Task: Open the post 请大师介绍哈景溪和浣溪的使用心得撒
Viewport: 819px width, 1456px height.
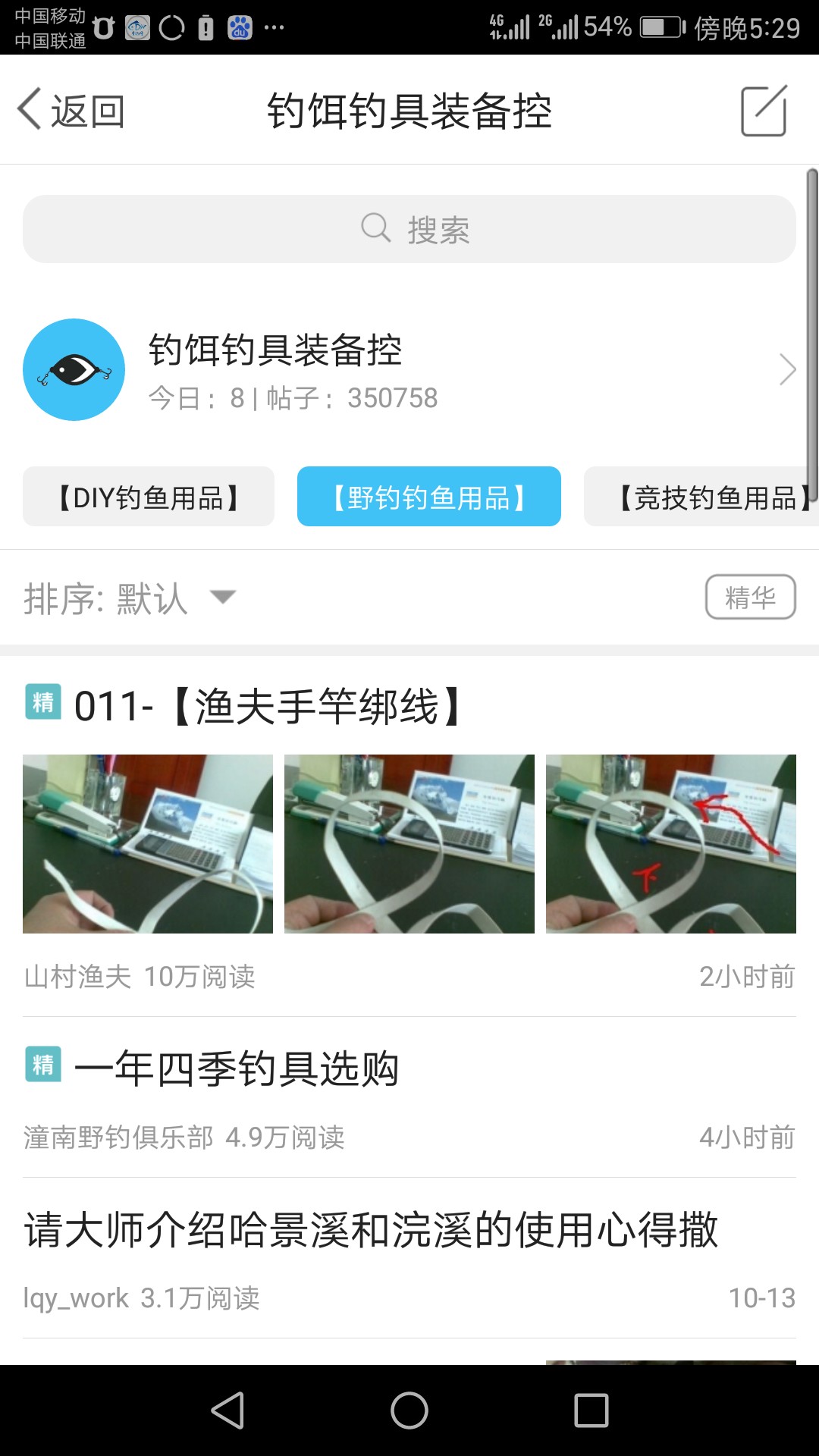Action: coord(372,1230)
